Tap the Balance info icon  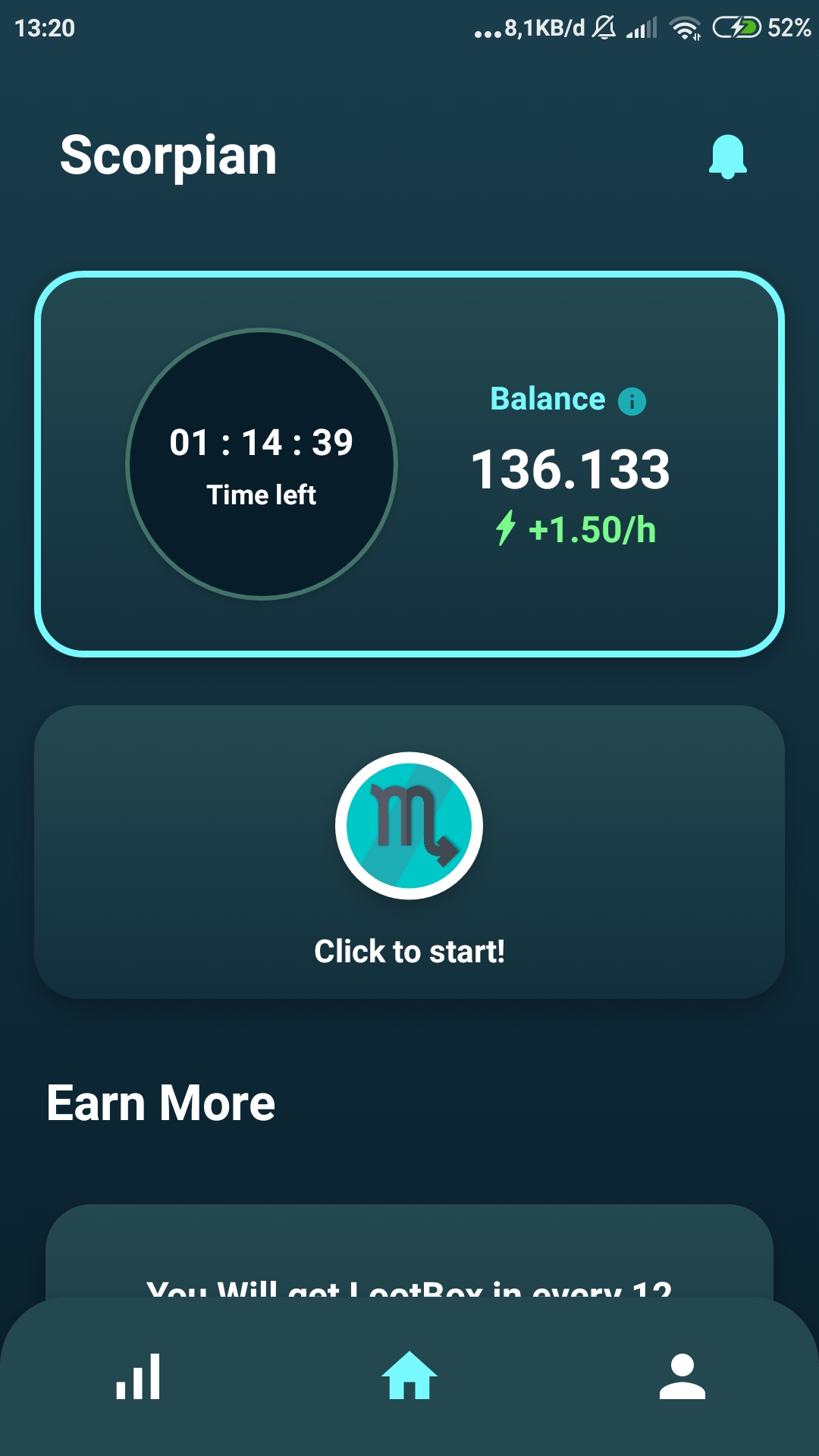[x=632, y=401]
